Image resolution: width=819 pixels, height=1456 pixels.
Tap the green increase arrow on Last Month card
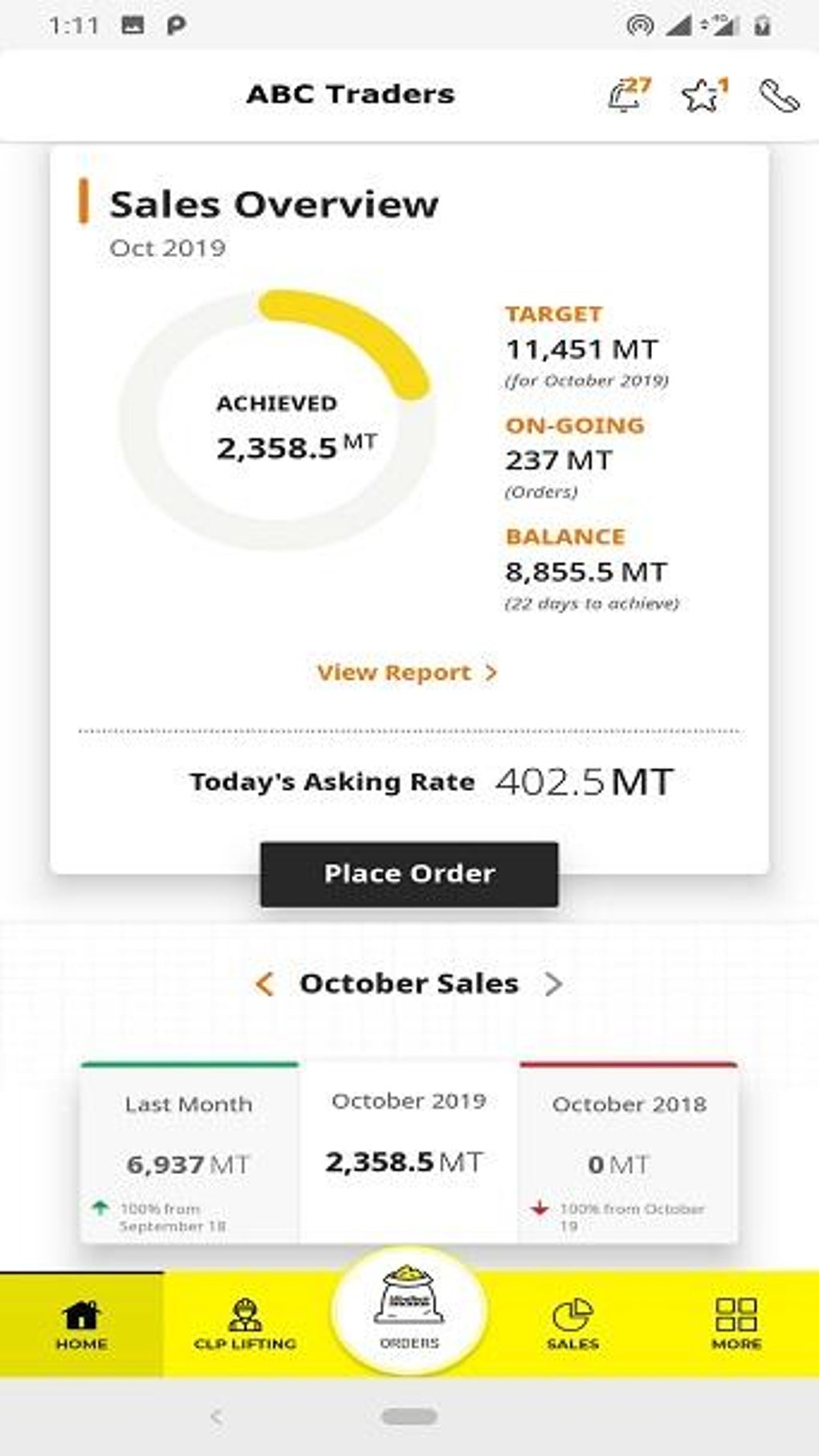(x=99, y=1207)
